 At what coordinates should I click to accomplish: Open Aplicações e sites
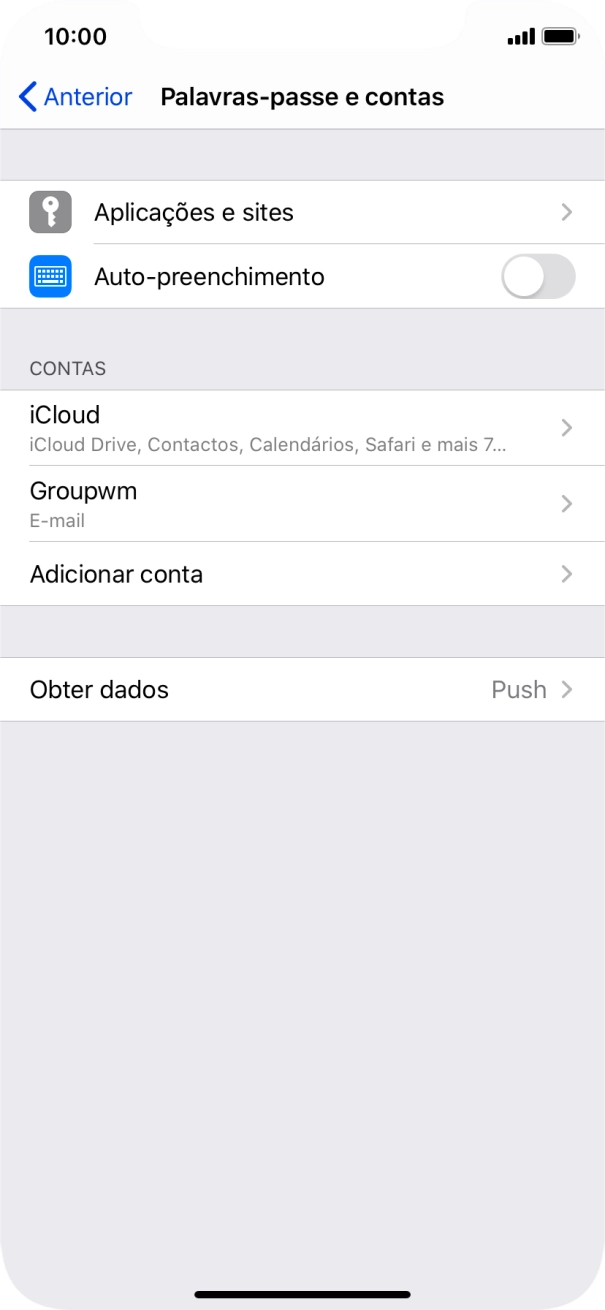click(302, 212)
